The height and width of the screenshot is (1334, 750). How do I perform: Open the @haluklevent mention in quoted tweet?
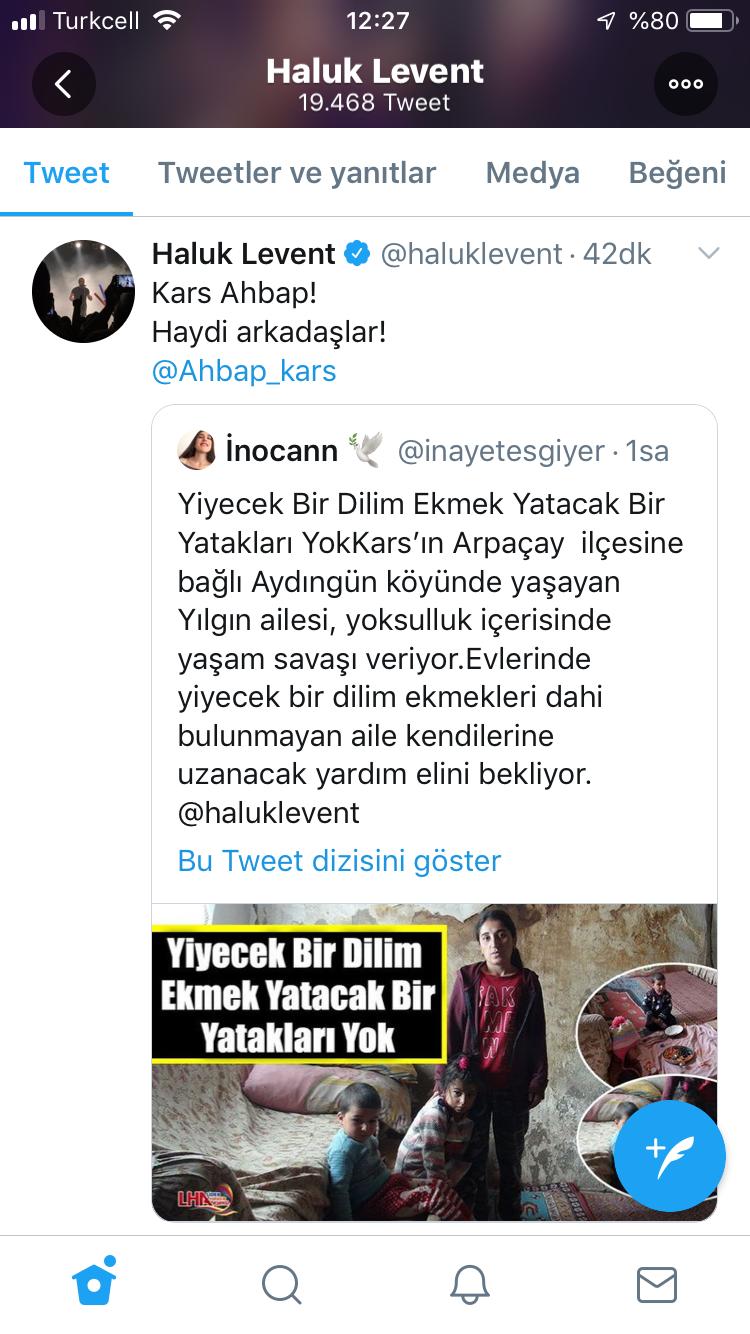point(268,812)
